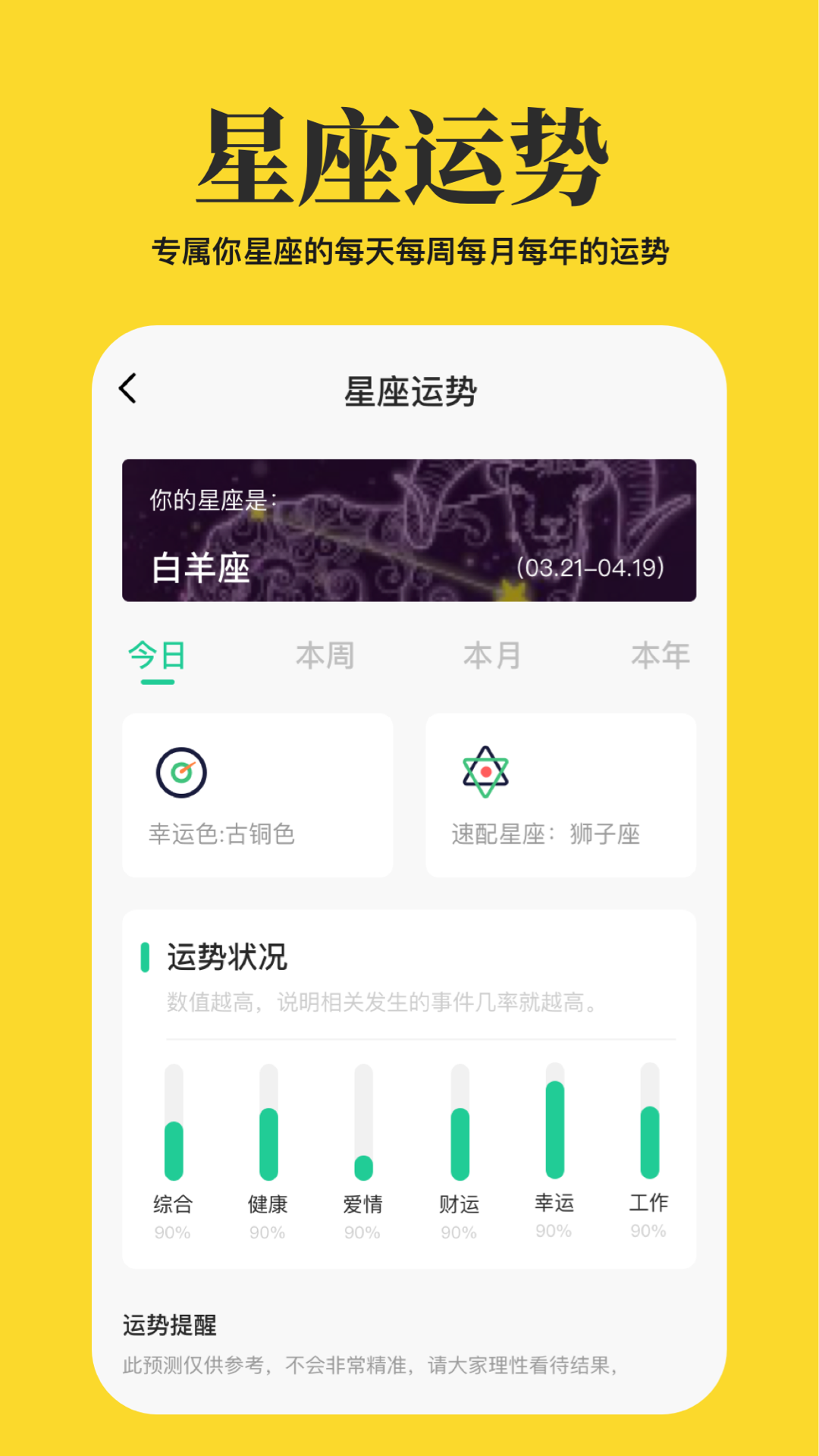819x1456 pixels.
Task: Tap the 综合 90% fortune bar
Action: coord(174,1145)
